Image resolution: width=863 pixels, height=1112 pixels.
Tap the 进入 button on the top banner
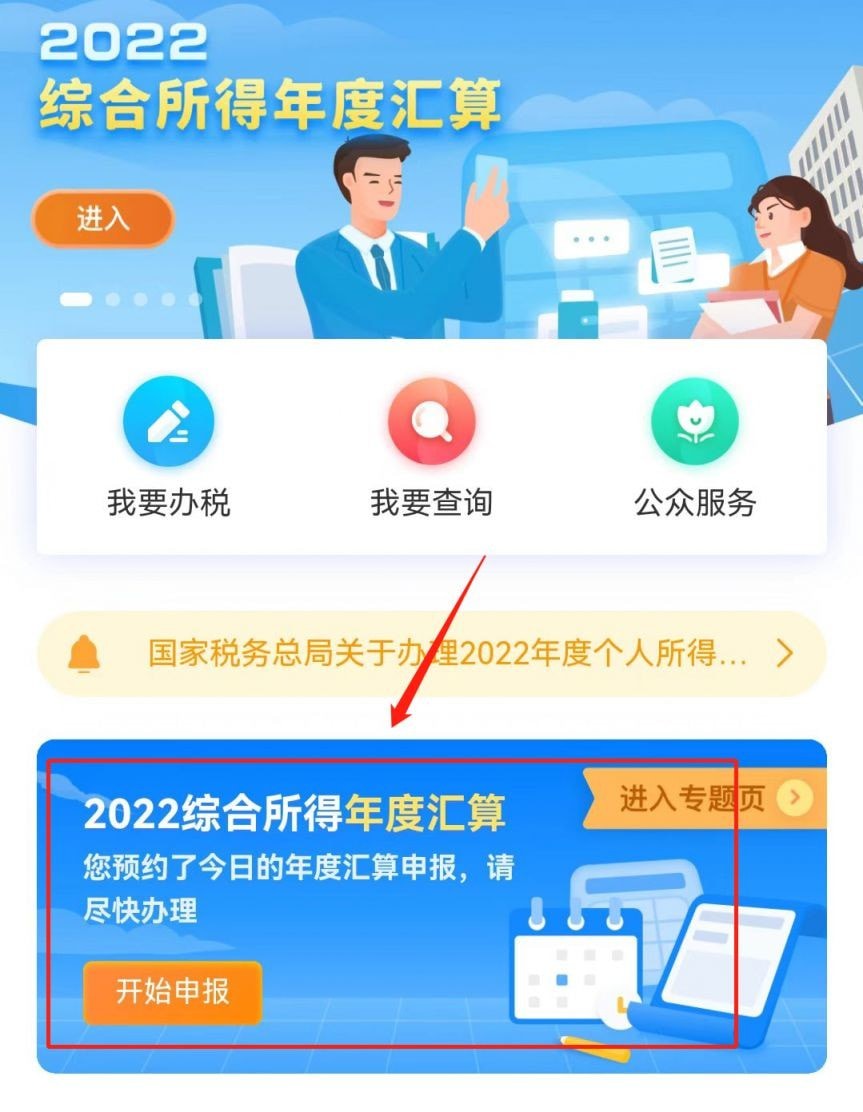(x=103, y=218)
